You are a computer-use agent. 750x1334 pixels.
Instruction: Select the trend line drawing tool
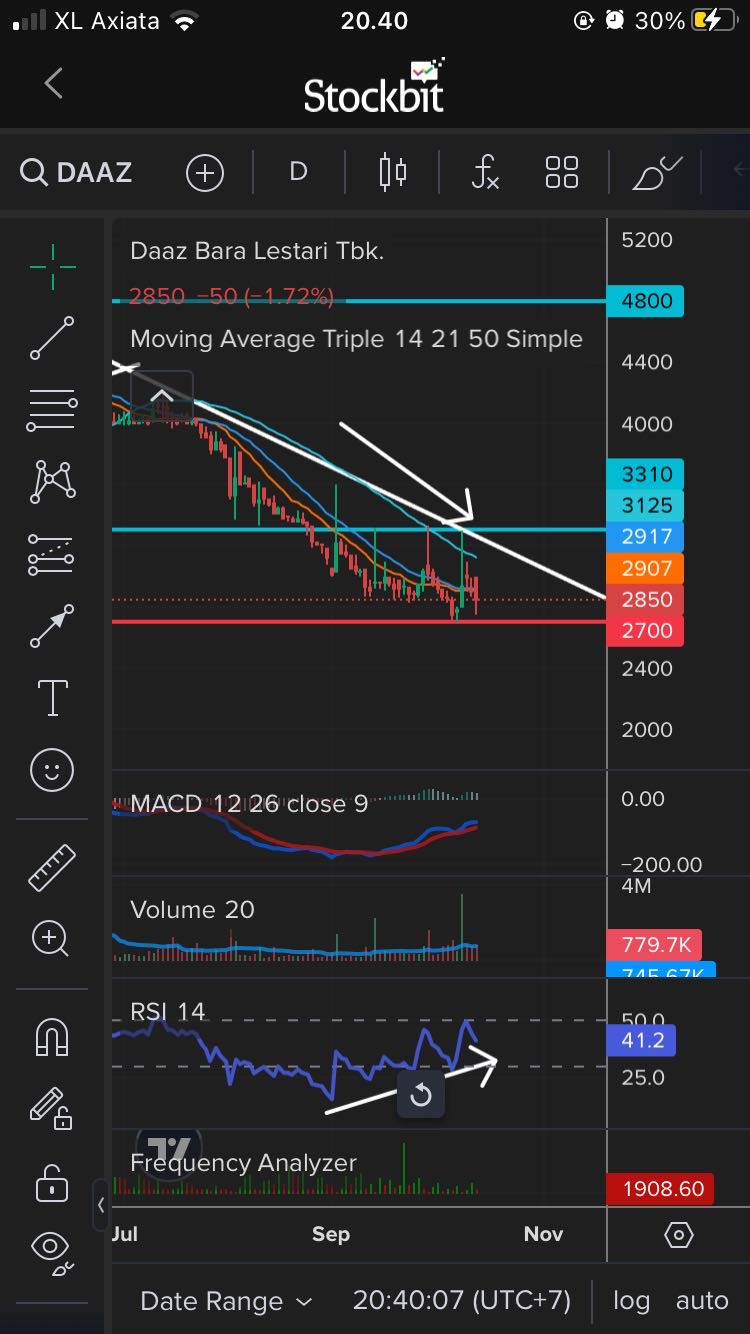52,338
